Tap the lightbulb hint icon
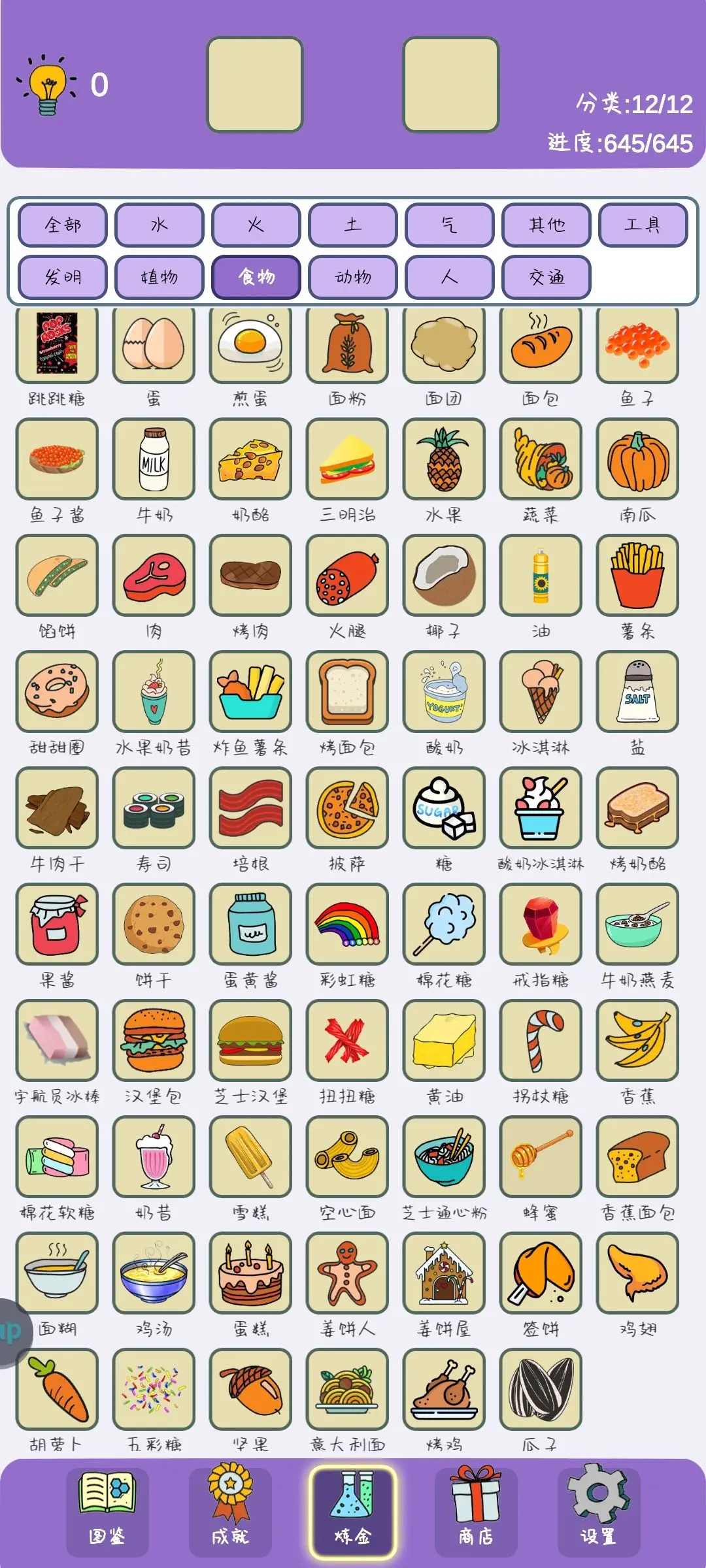Screen dimensions: 706x1568 pyautogui.click(x=48, y=86)
